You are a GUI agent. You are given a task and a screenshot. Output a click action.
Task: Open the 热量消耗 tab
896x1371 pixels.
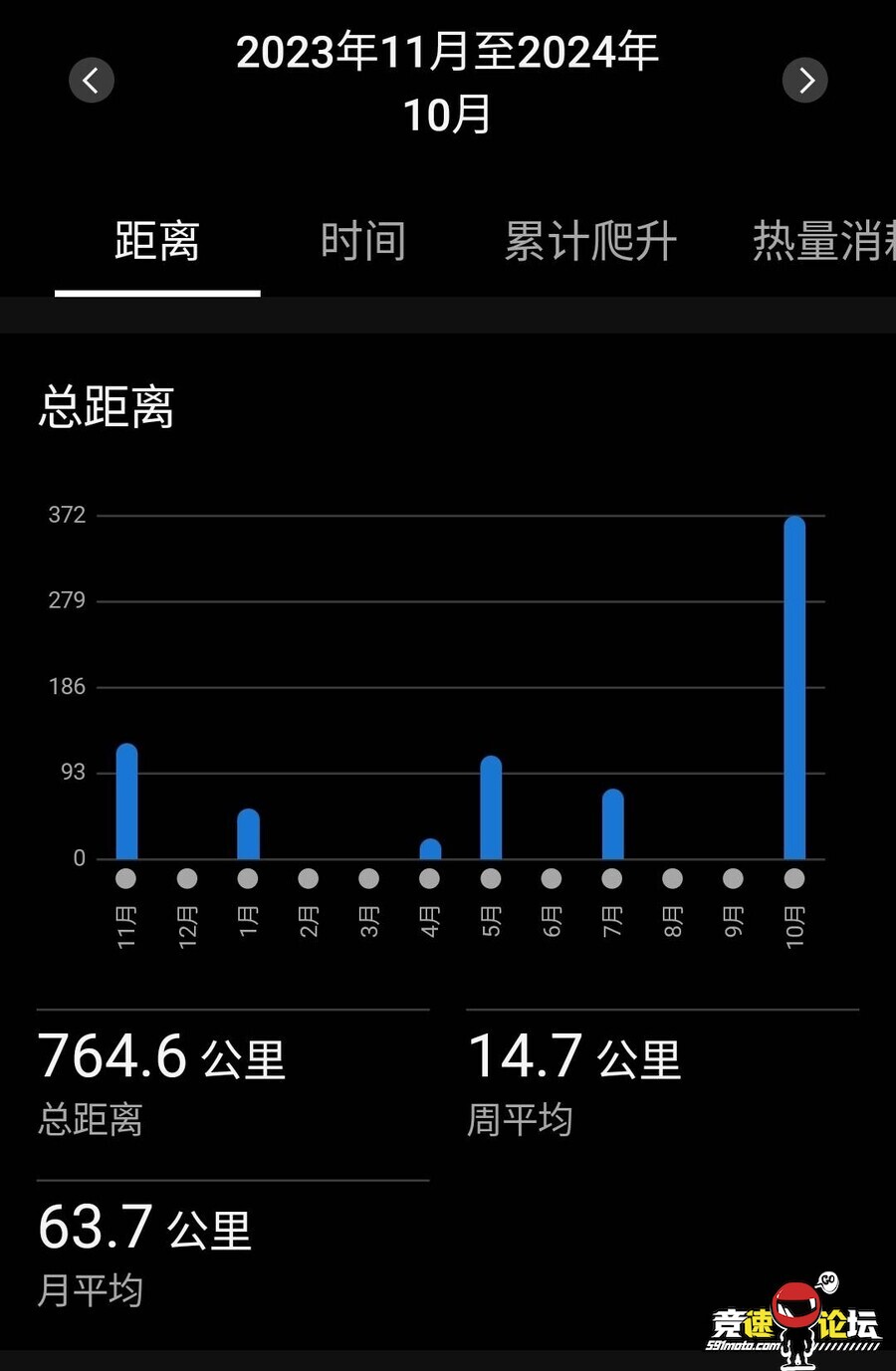click(822, 242)
